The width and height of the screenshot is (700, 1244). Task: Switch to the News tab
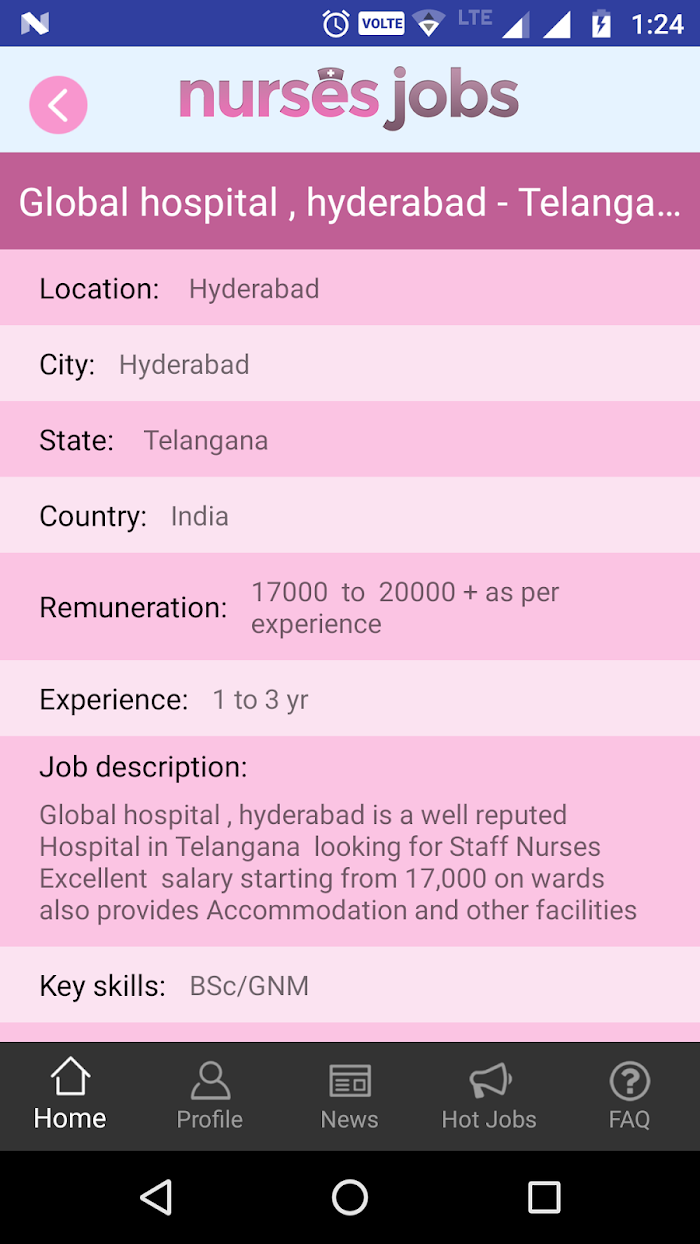[x=350, y=1096]
